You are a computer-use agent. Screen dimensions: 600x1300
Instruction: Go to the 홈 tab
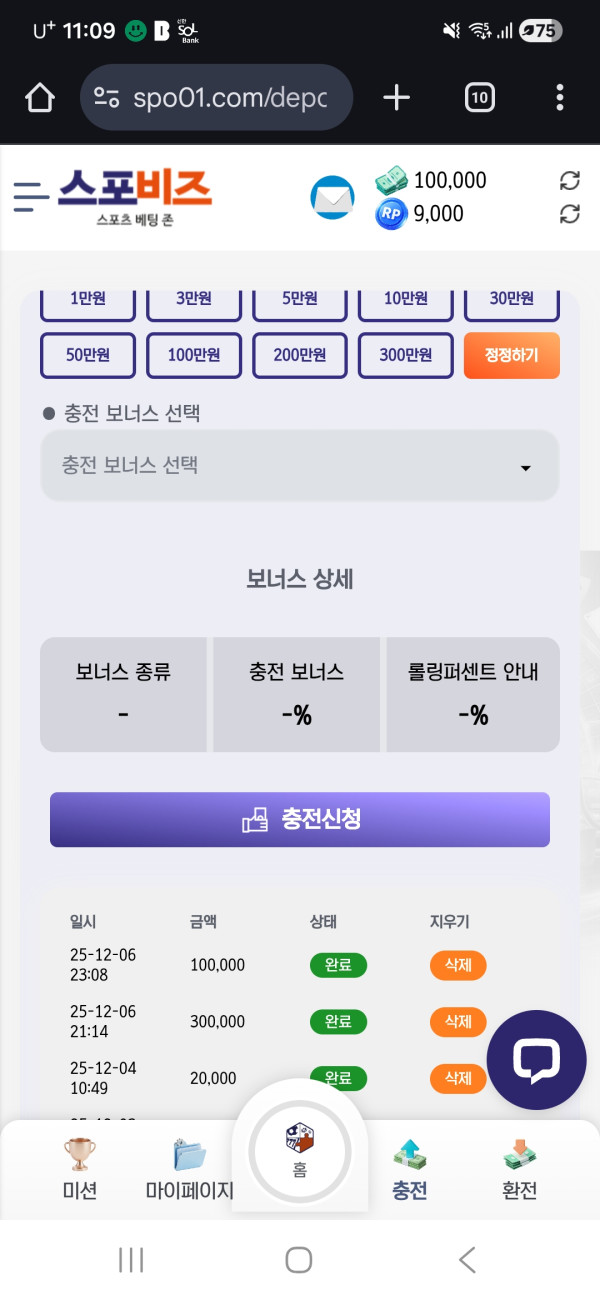(x=300, y=1150)
